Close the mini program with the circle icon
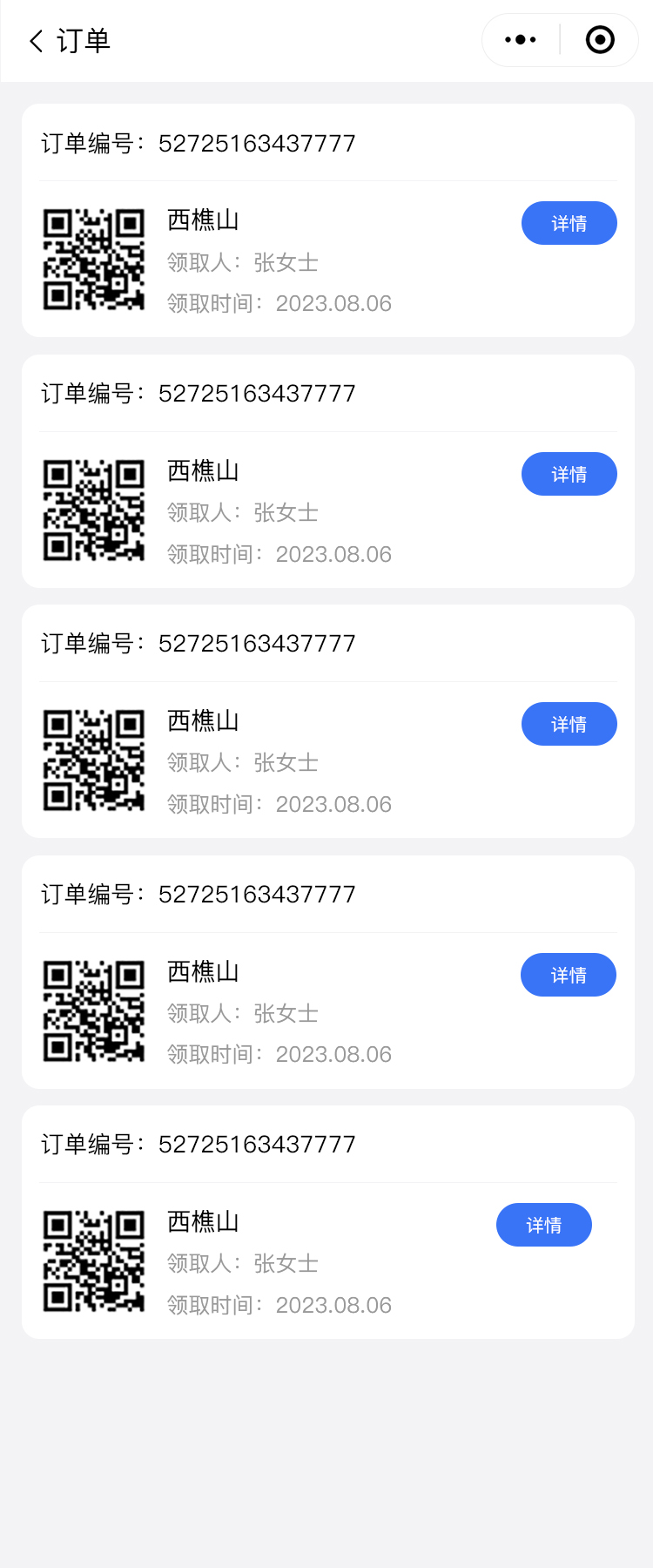This screenshot has height=1568, width=653. (600, 40)
